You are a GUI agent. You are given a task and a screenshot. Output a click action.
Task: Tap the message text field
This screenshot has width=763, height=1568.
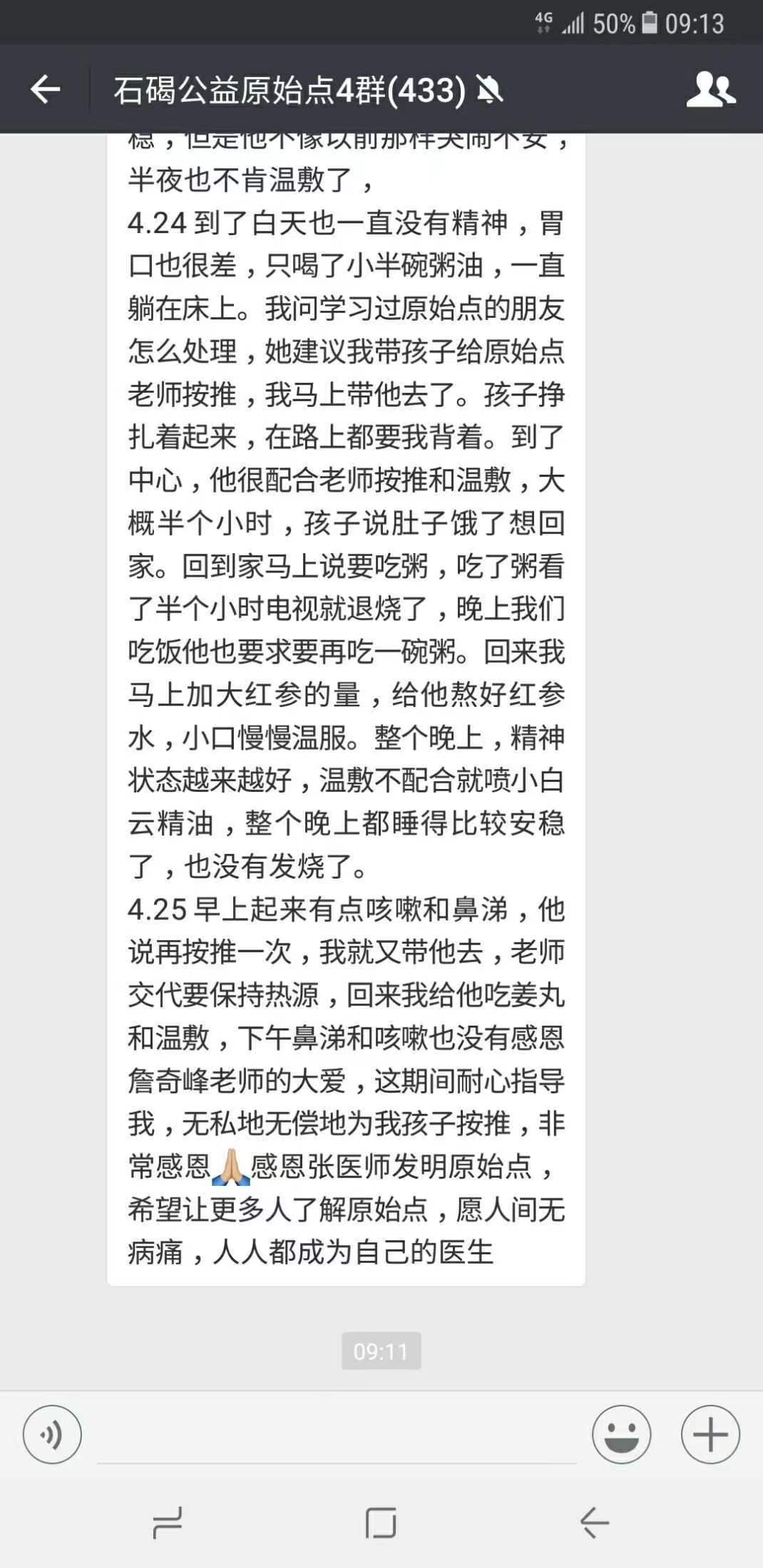(x=337, y=1435)
